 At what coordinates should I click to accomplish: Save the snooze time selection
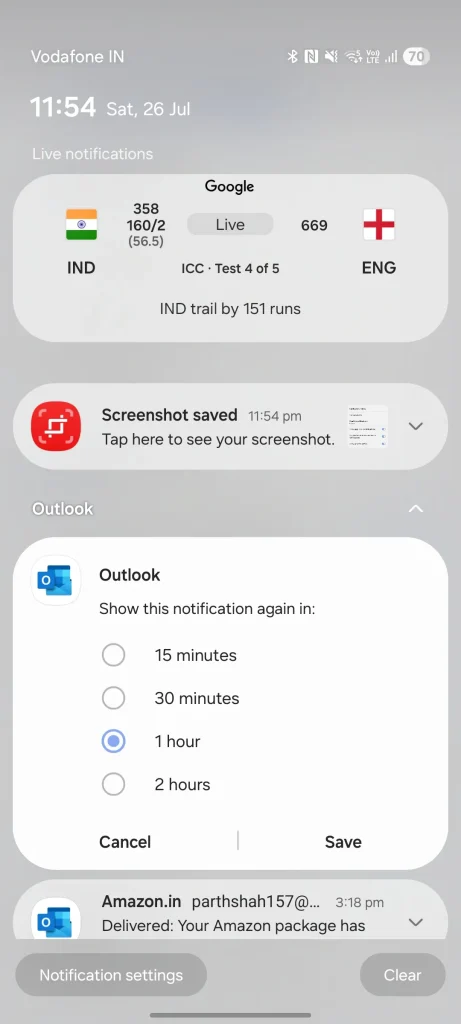[x=343, y=842]
